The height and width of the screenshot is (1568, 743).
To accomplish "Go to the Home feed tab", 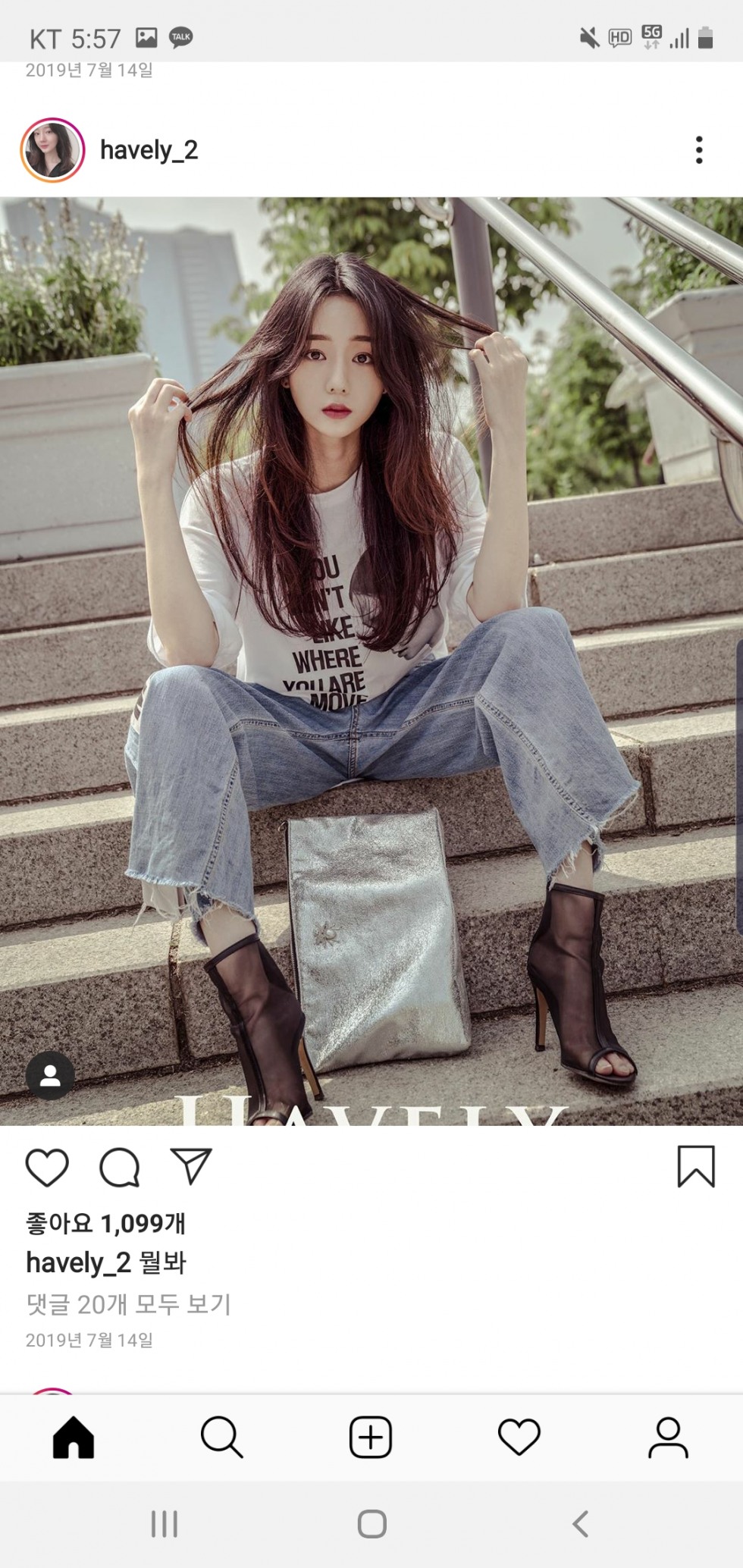I will 74,1437.
